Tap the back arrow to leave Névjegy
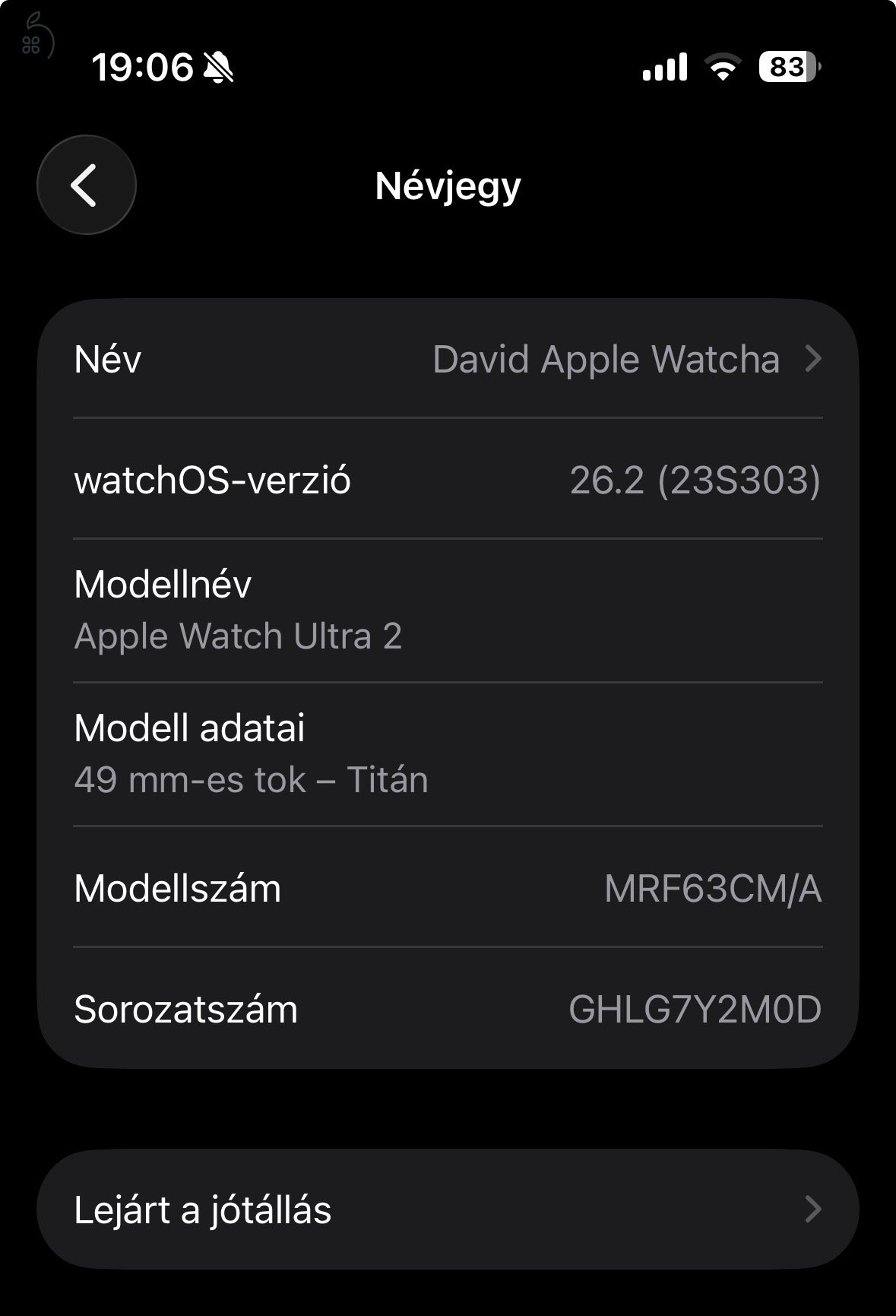The height and width of the screenshot is (1316, 896). (86, 185)
